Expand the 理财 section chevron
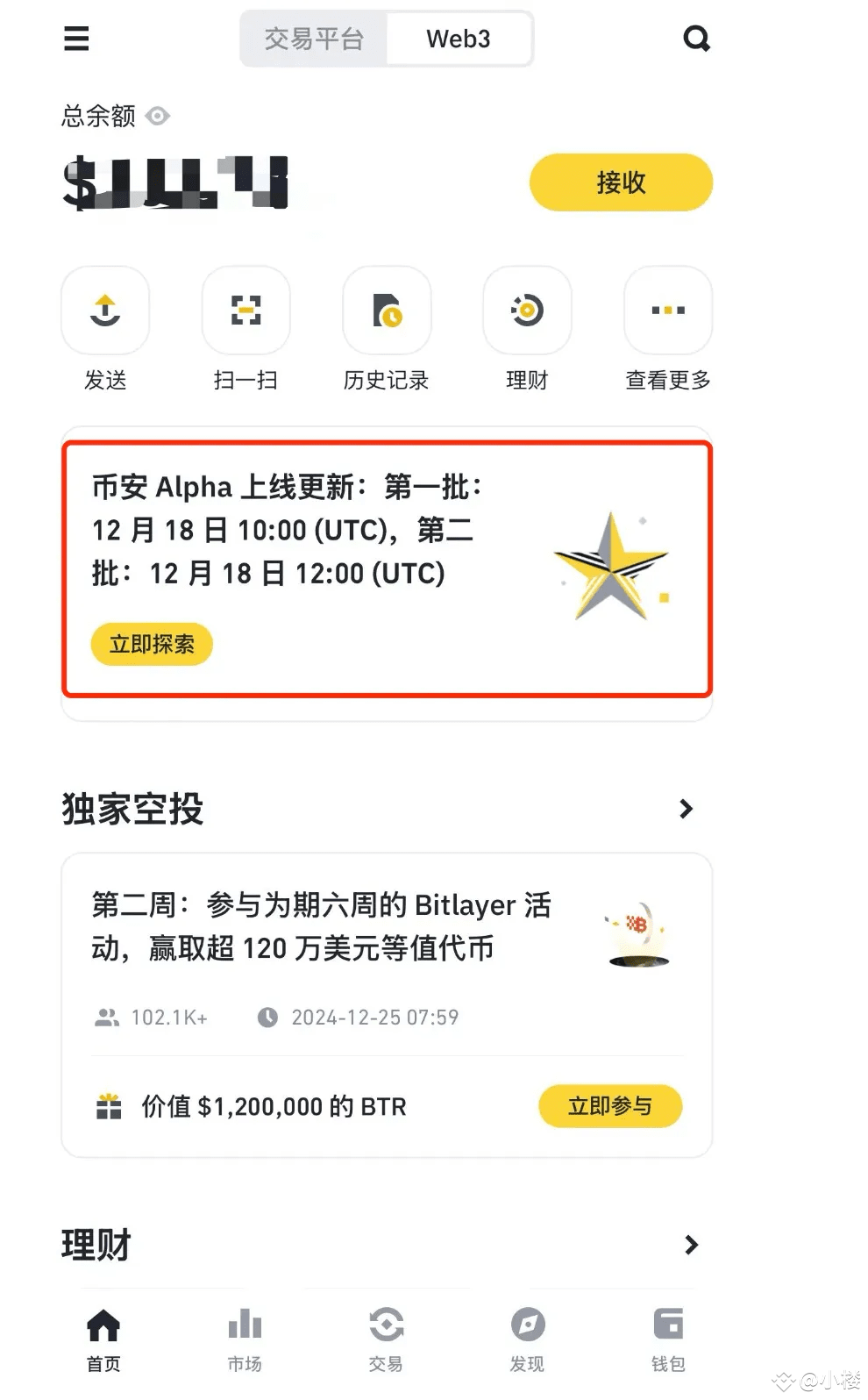 (693, 1245)
